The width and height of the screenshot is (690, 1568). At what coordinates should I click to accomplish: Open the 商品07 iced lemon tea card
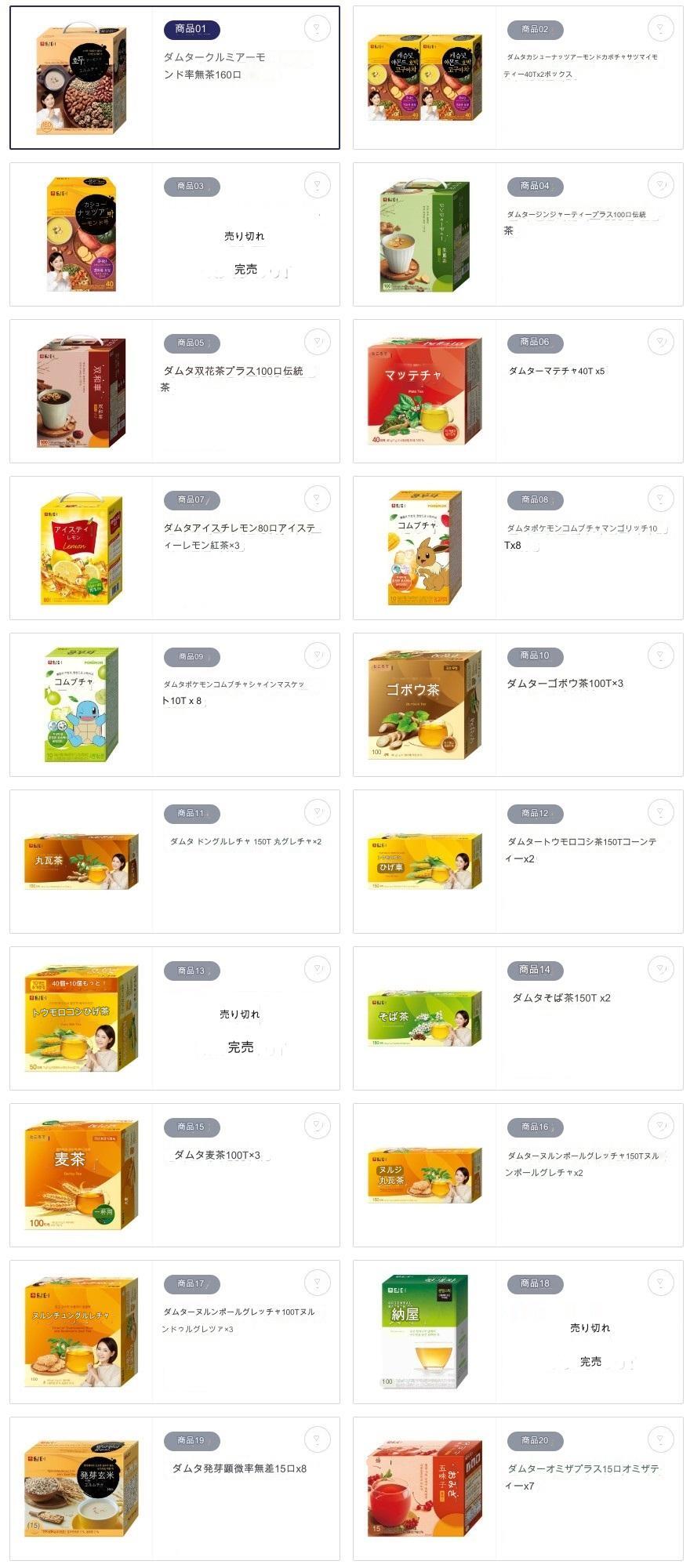pos(175,548)
